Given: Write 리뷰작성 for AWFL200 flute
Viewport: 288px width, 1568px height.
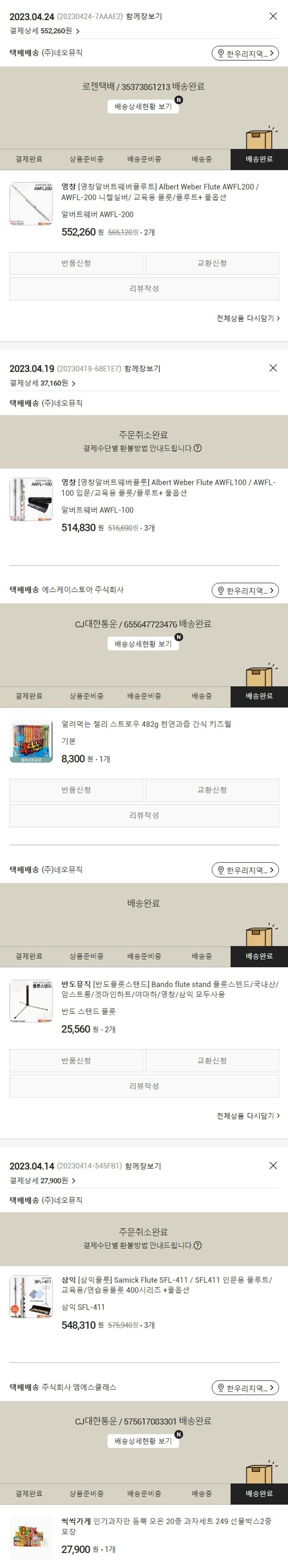Looking at the screenshot, I should coord(144,289).
